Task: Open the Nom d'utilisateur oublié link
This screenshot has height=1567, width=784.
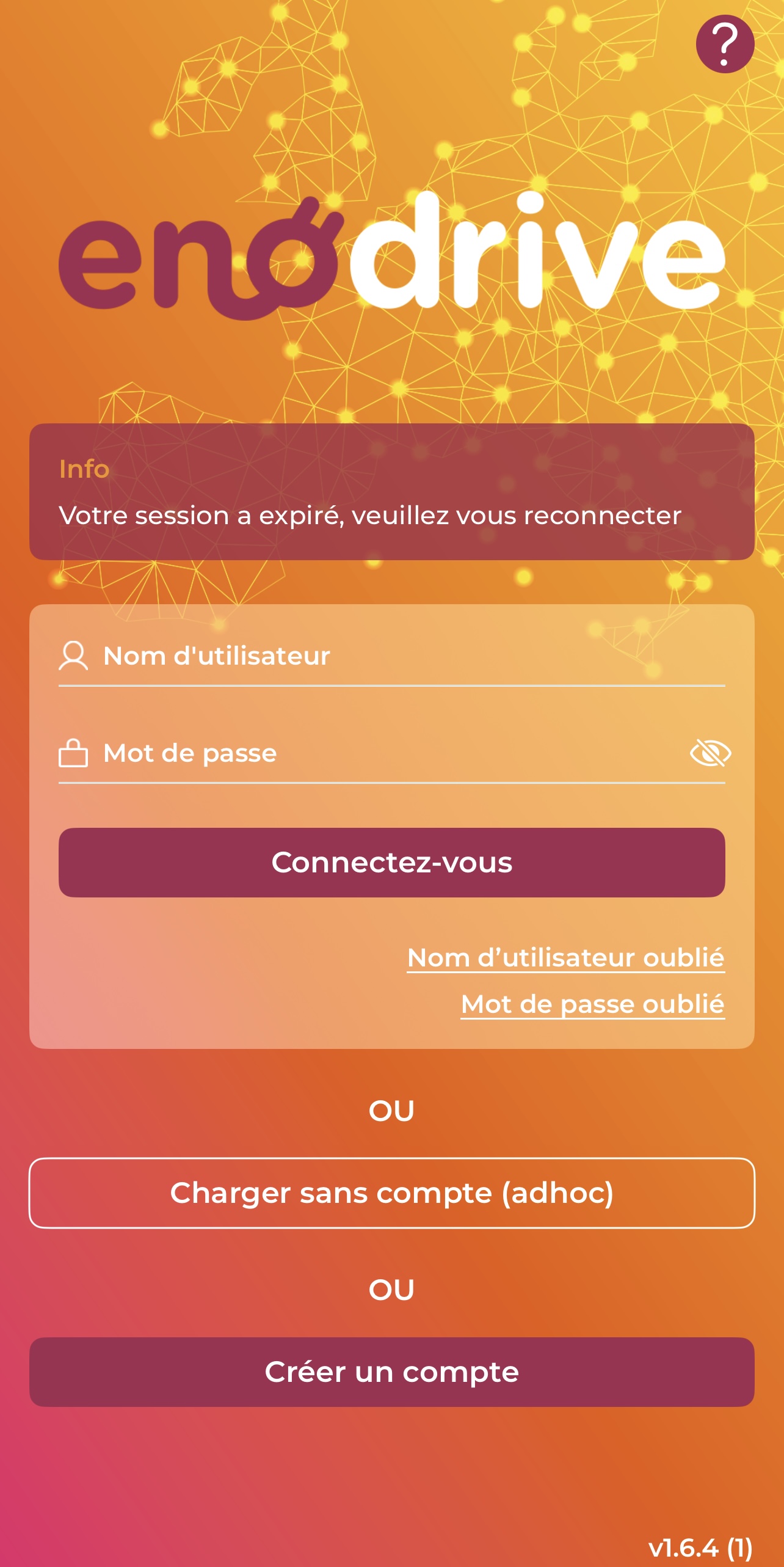Action: tap(565, 958)
